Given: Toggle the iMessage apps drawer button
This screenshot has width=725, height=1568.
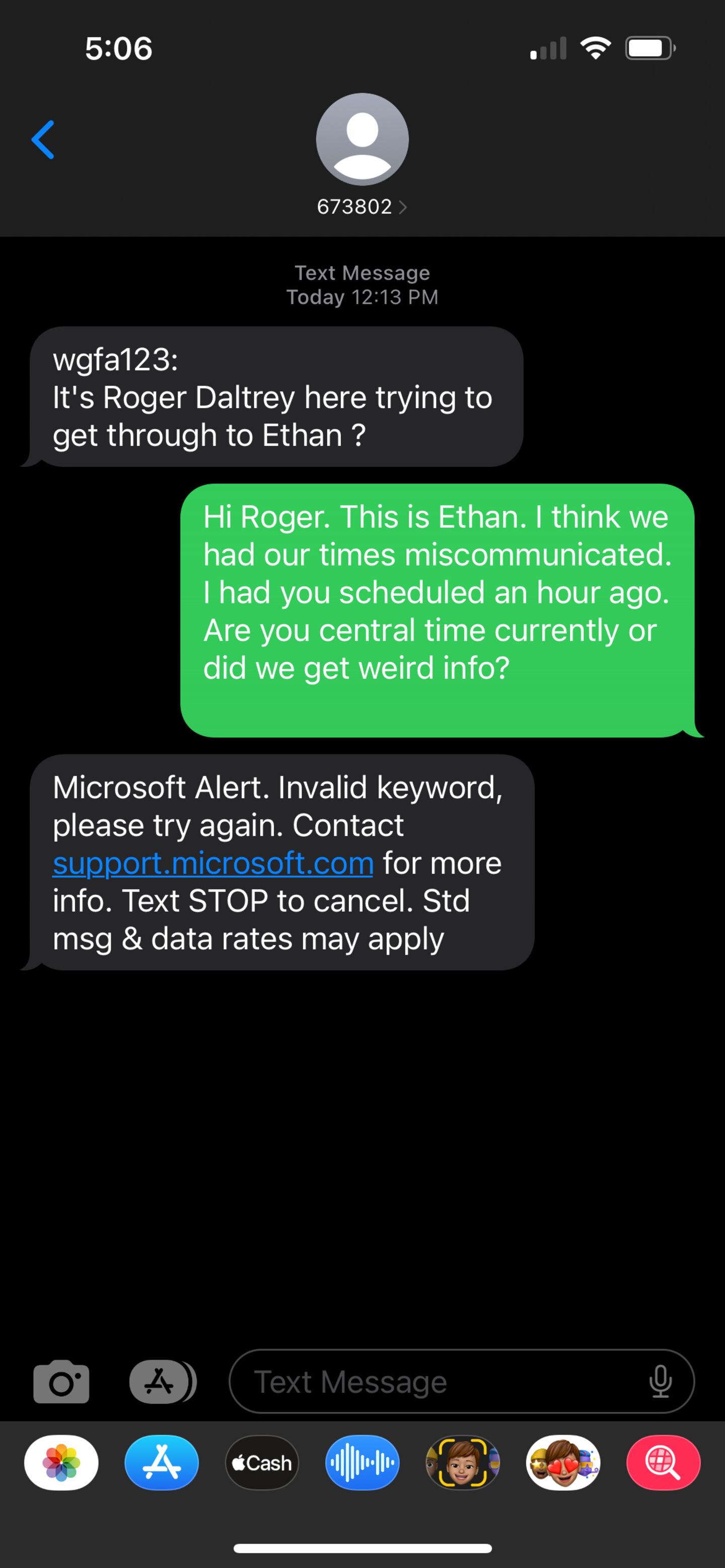Looking at the screenshot, I should click(161, 1382).
